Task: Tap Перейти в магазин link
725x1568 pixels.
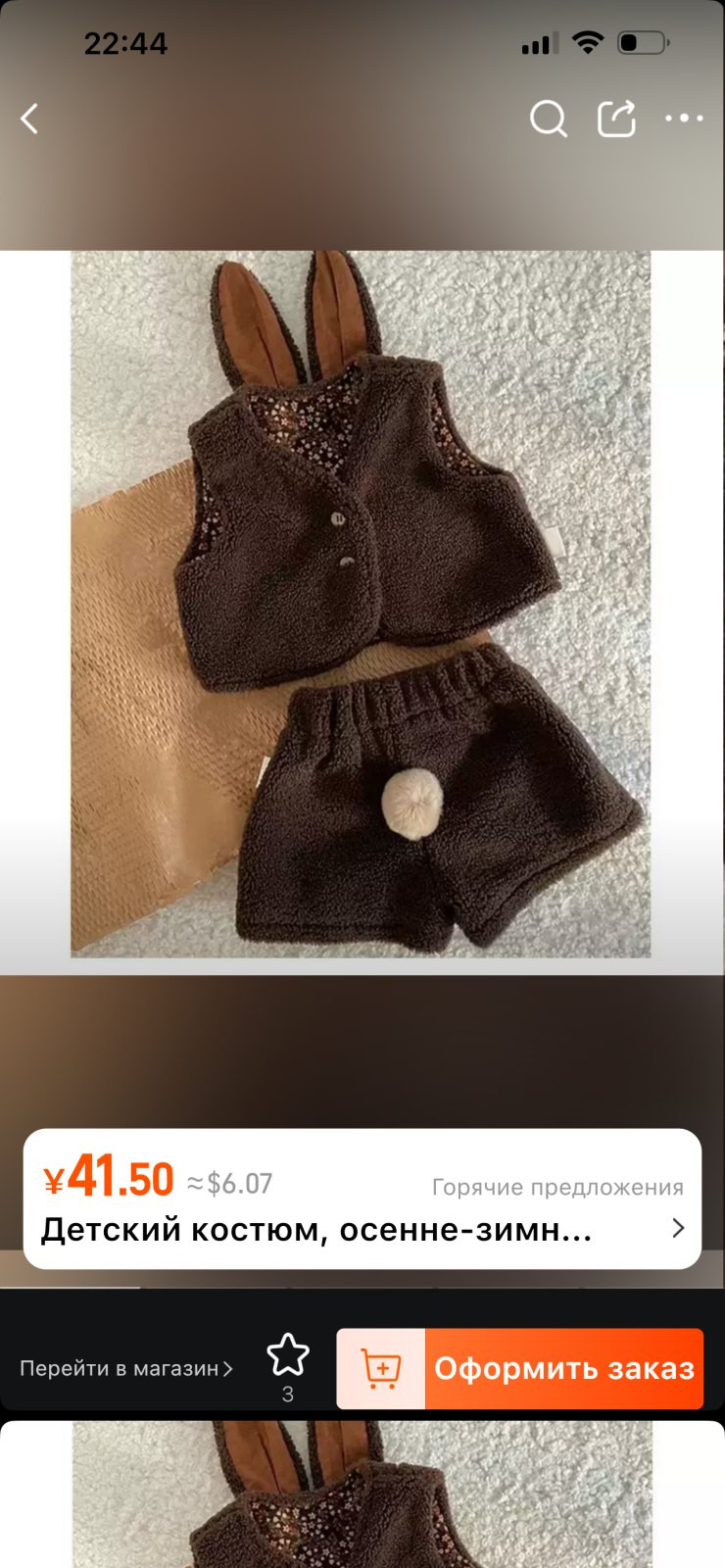Action: coord(126,1369)
